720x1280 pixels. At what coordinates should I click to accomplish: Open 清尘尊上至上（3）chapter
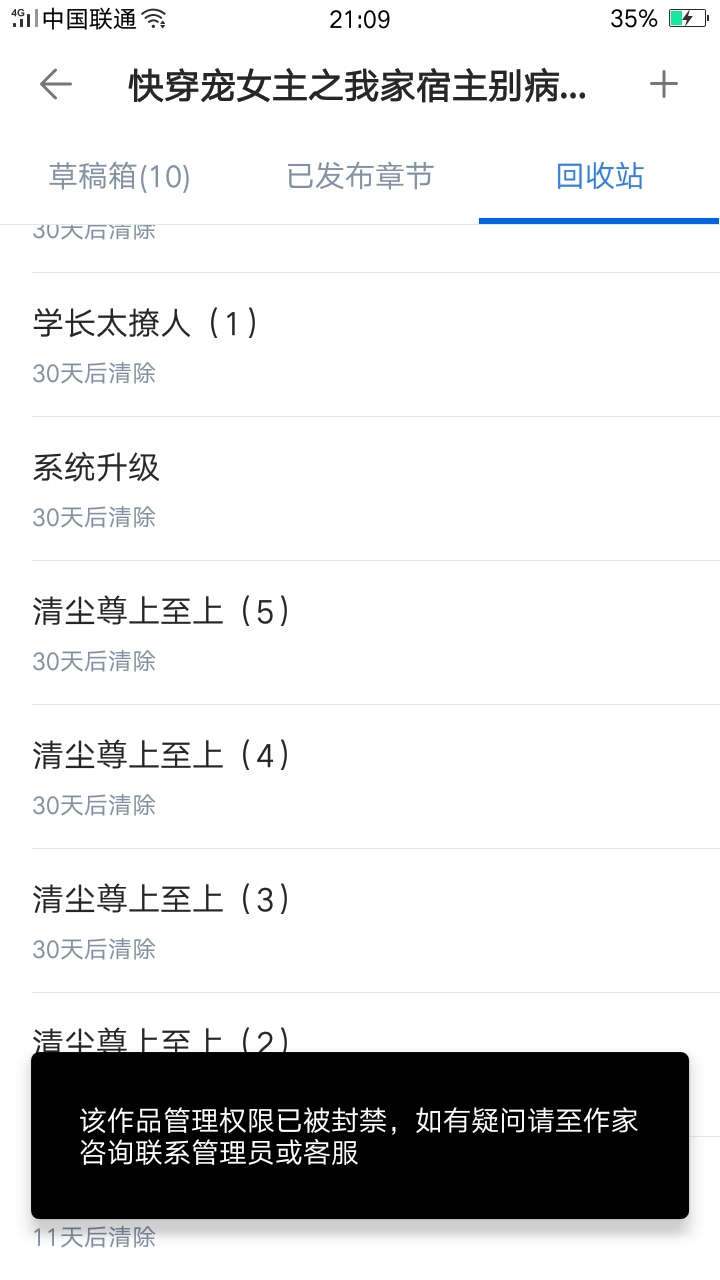(360, 921)
